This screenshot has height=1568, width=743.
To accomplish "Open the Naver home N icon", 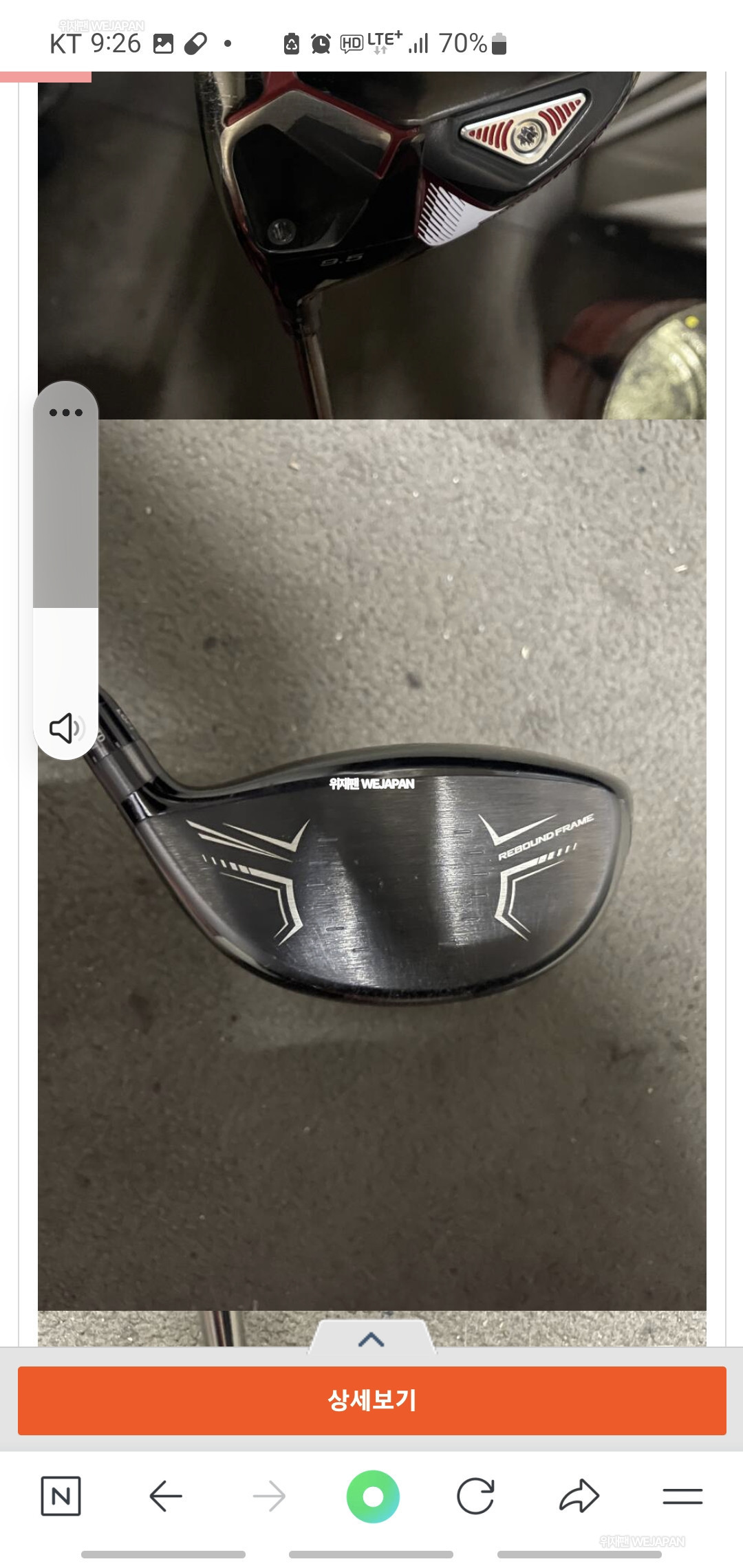I will click(61, 1496).
